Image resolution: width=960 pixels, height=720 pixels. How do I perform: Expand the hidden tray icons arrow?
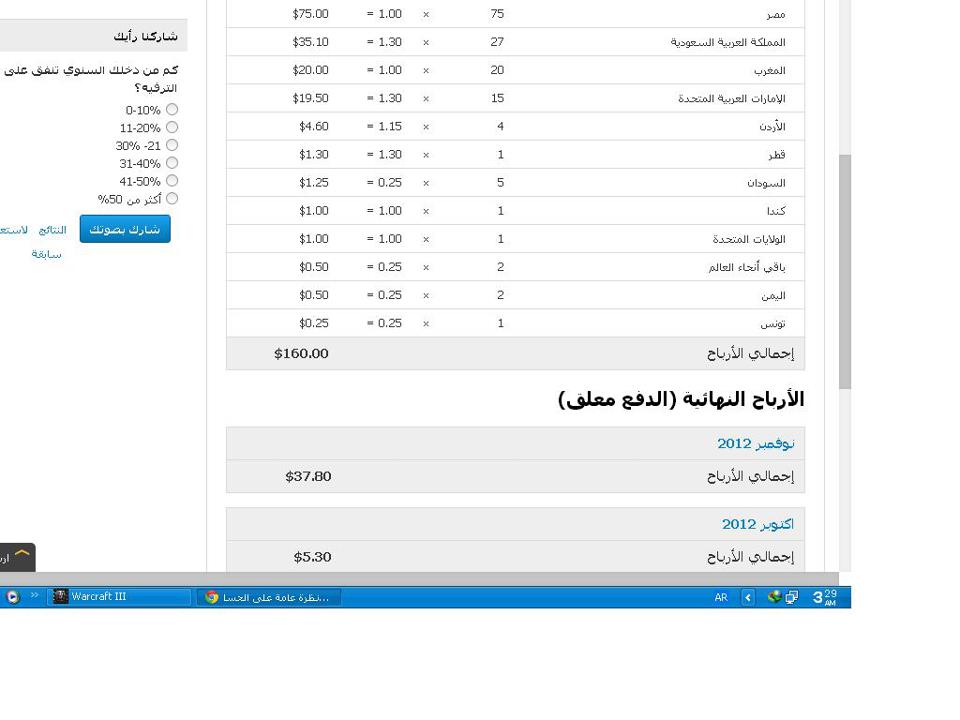coord(748,597)
